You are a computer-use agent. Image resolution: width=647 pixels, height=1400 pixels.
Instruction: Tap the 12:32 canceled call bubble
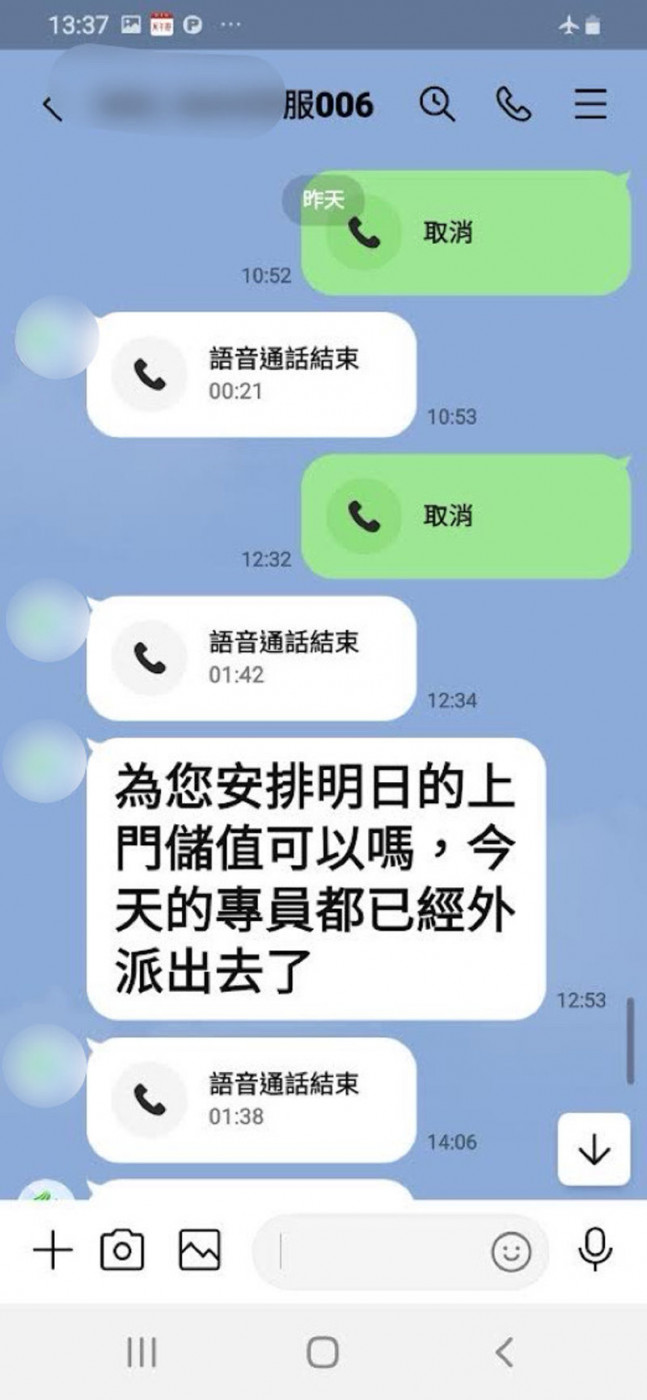tap(466, 516)
